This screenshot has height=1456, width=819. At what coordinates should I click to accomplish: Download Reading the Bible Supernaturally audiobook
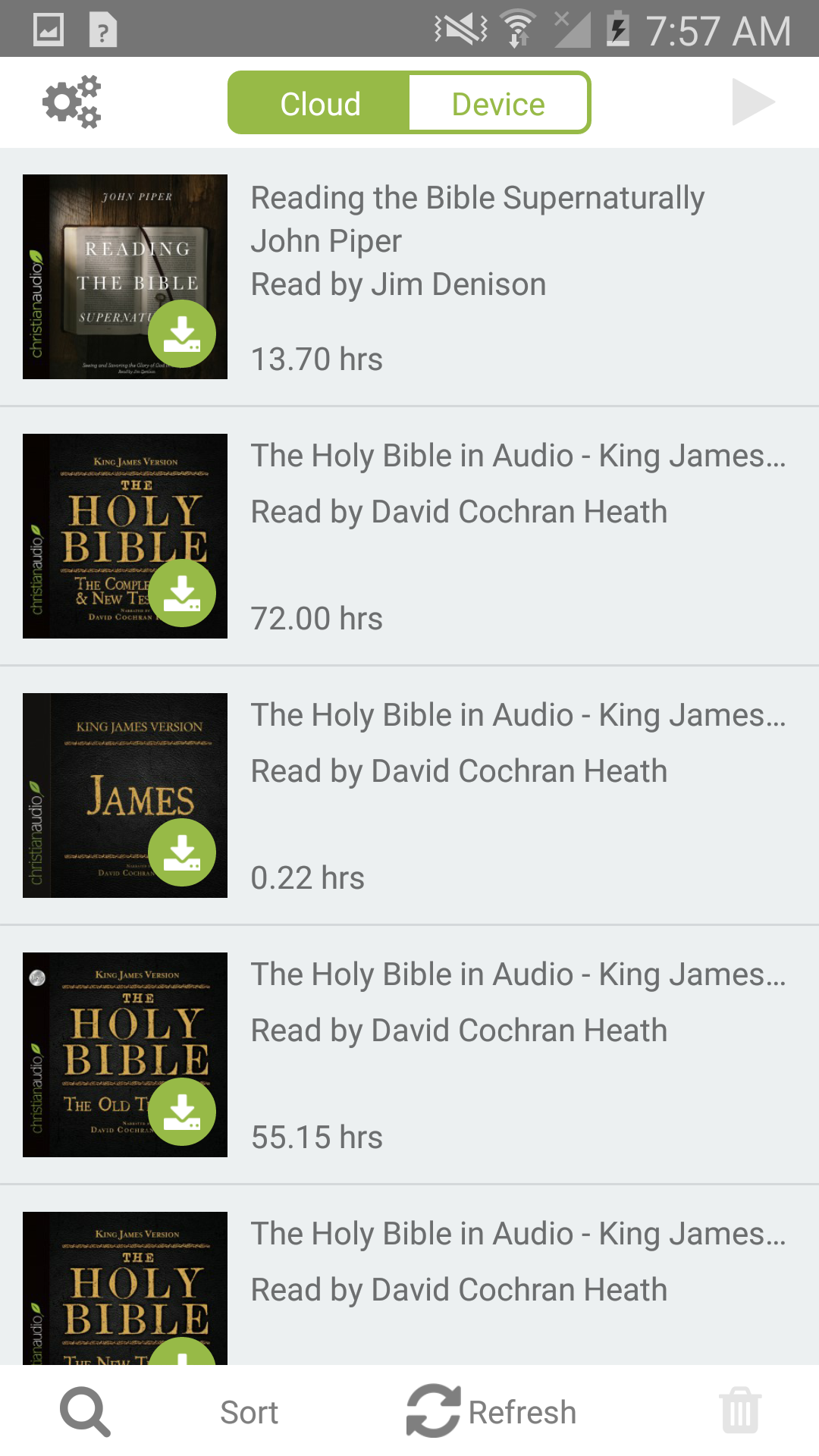click(182, 334)
